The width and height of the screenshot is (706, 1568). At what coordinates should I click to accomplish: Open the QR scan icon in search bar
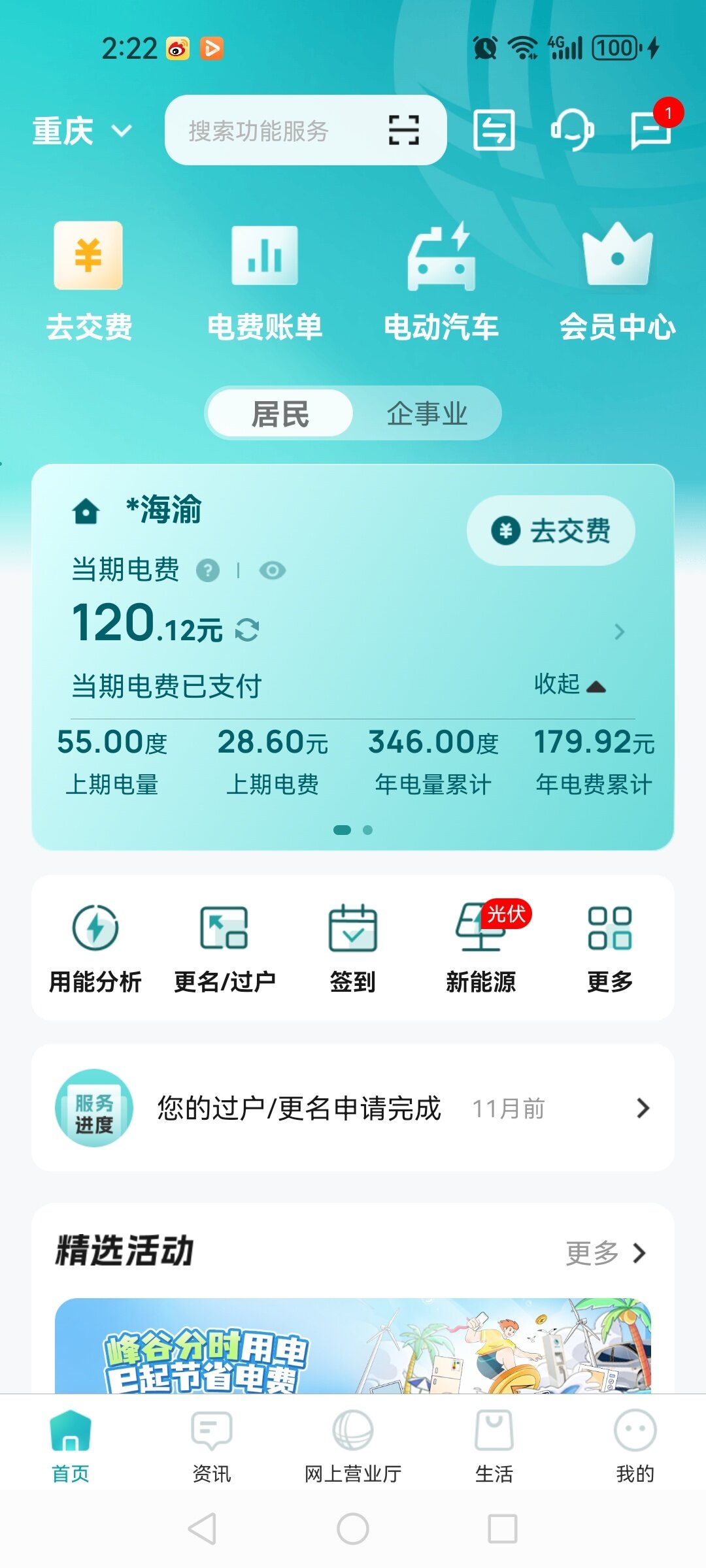pos(403,130)
